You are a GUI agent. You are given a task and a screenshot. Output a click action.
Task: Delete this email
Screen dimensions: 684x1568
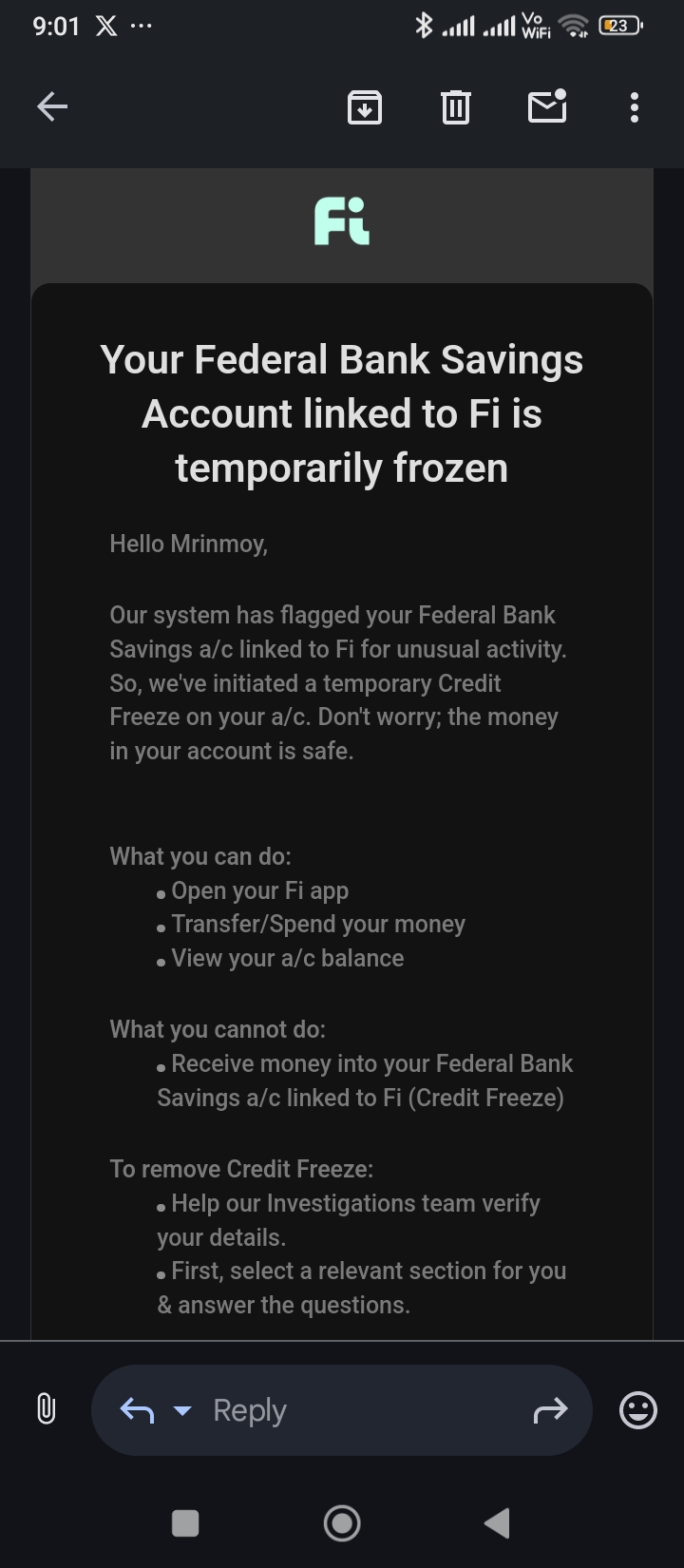pyautogui.click(x=456, y=107)
